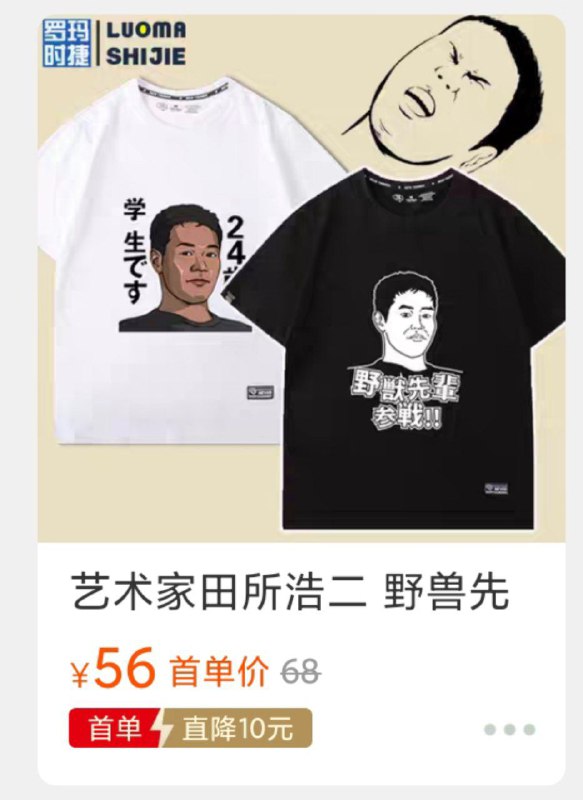The image size is (583, 800).
Task: Open the three-dot more options on the card
Action: pyautogui.click(x=510, y=730)
